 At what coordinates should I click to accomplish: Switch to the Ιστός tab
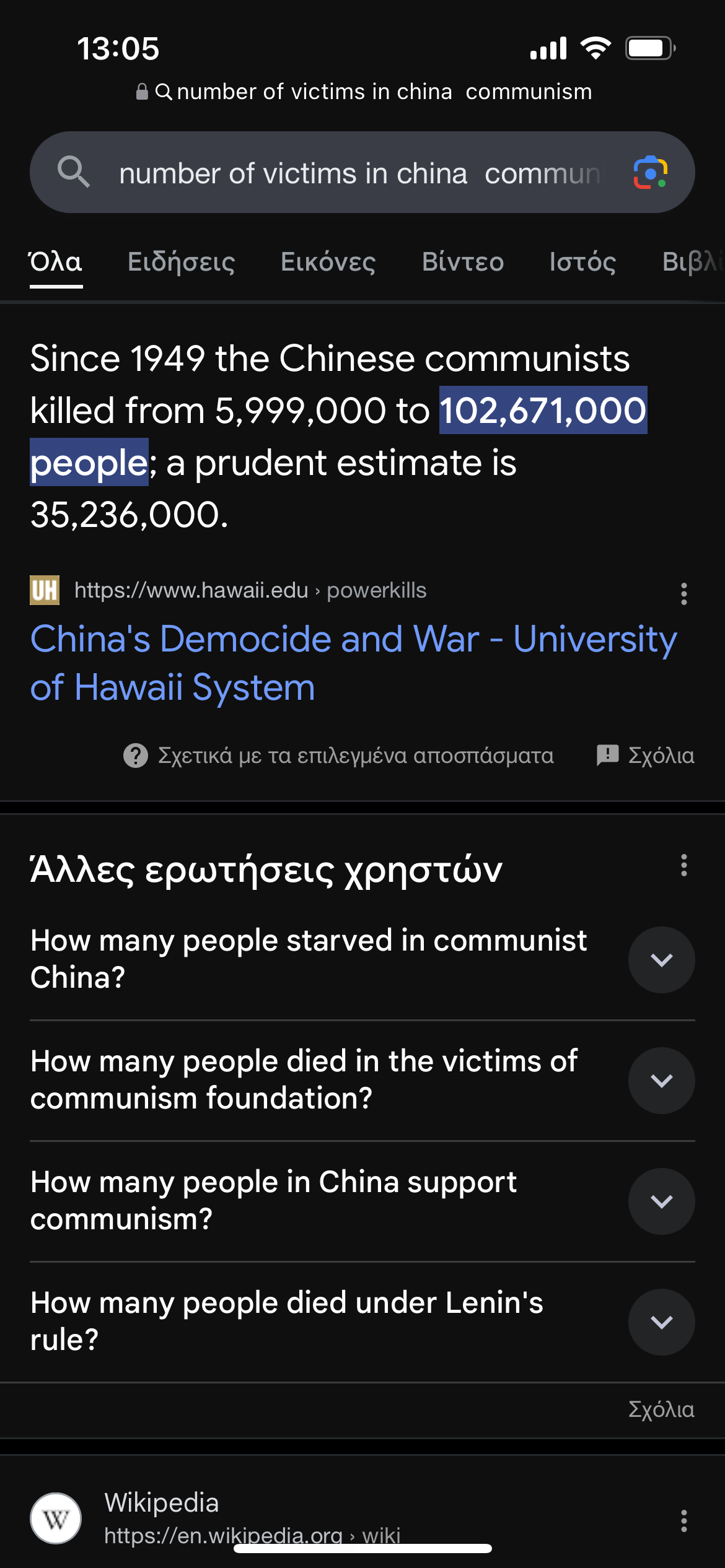[x=582, y=262]
